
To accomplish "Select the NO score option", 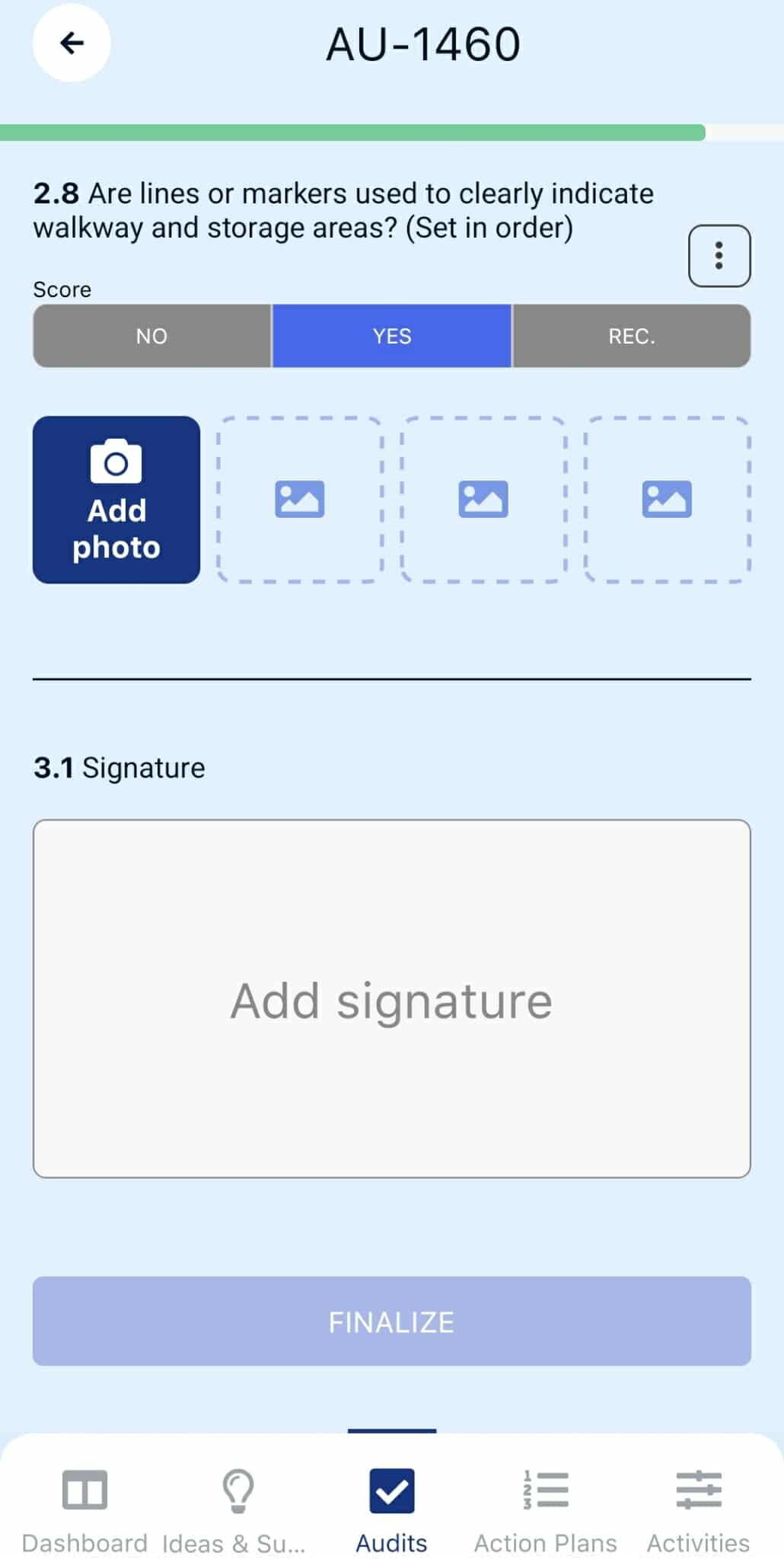I will click(151, 336).
